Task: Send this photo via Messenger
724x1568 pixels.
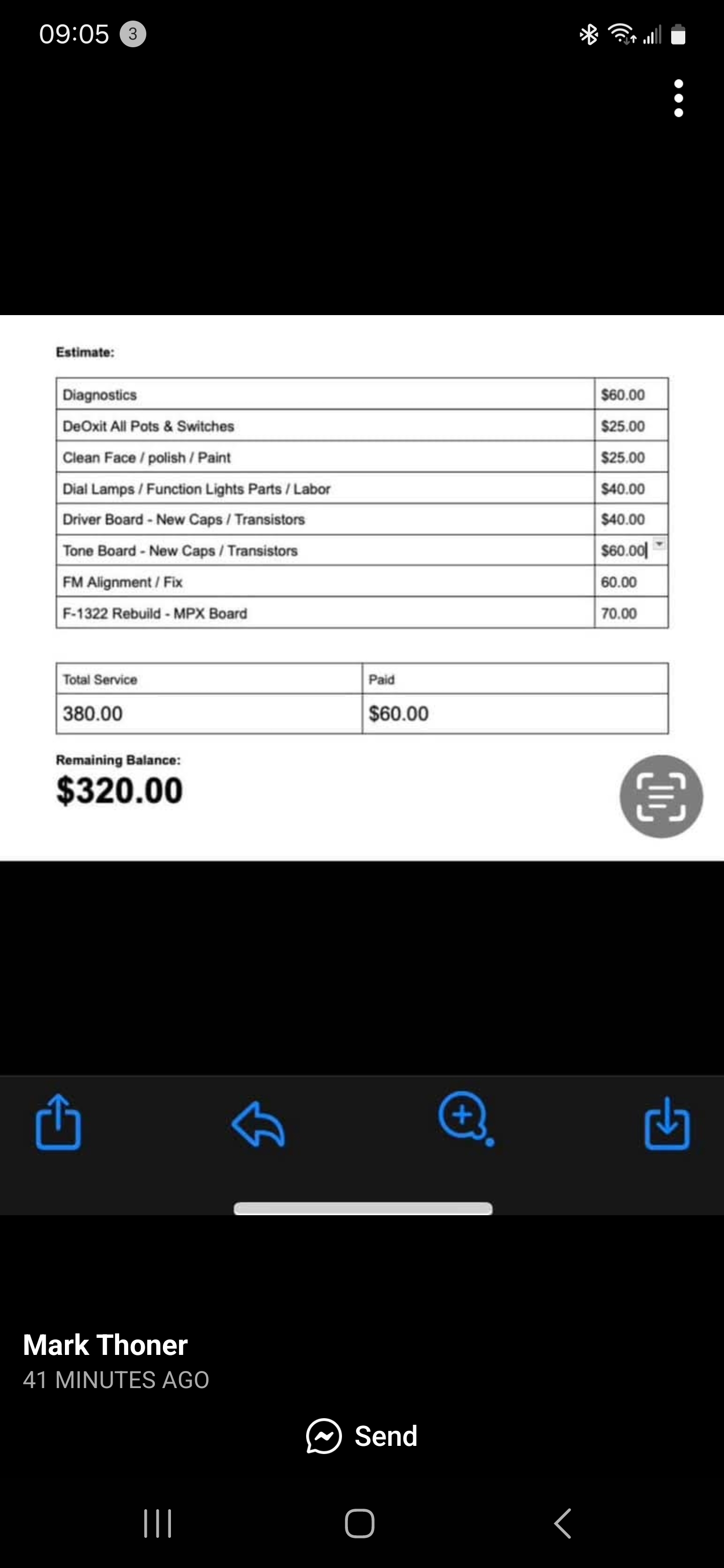Action: click(361, 1436)
